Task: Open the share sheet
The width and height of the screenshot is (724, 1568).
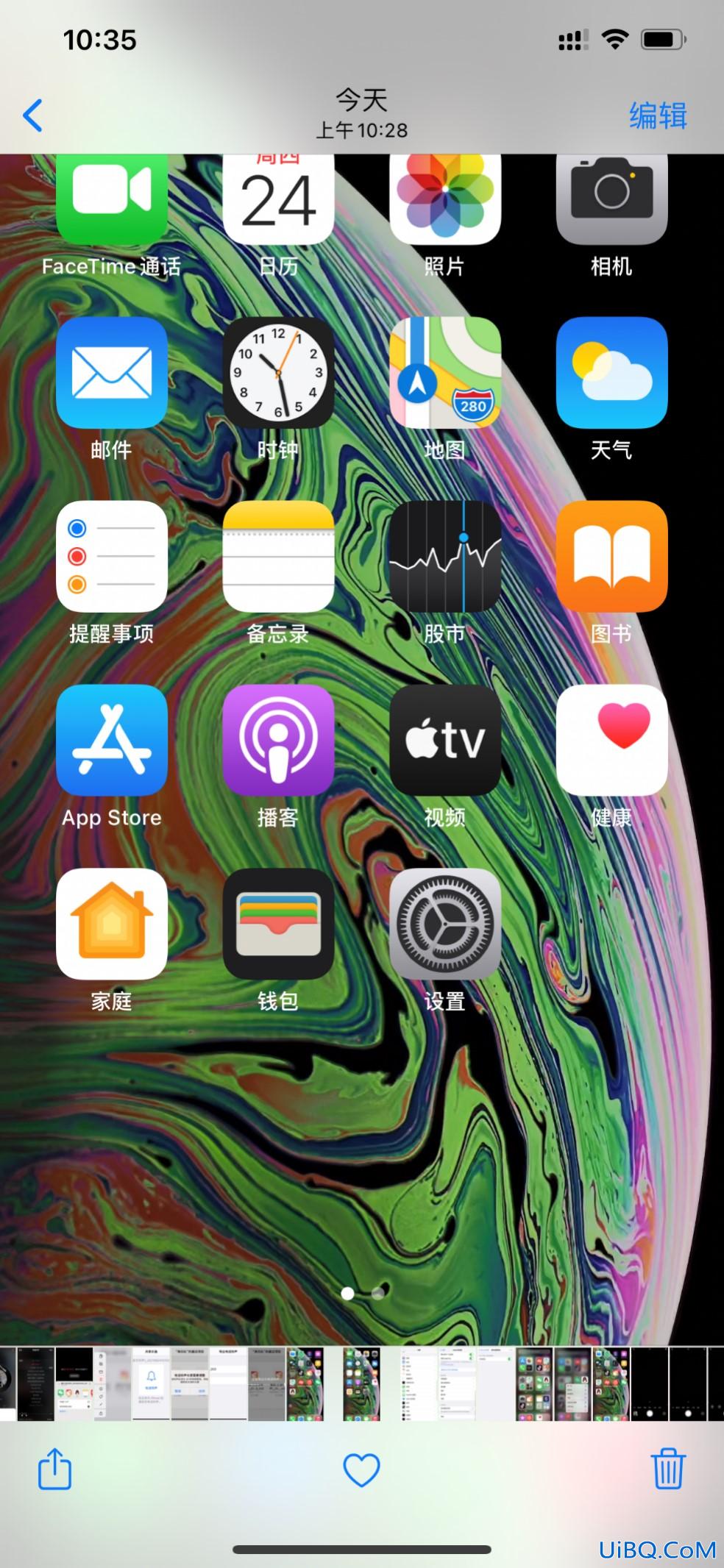Action: pos(54,1469)
